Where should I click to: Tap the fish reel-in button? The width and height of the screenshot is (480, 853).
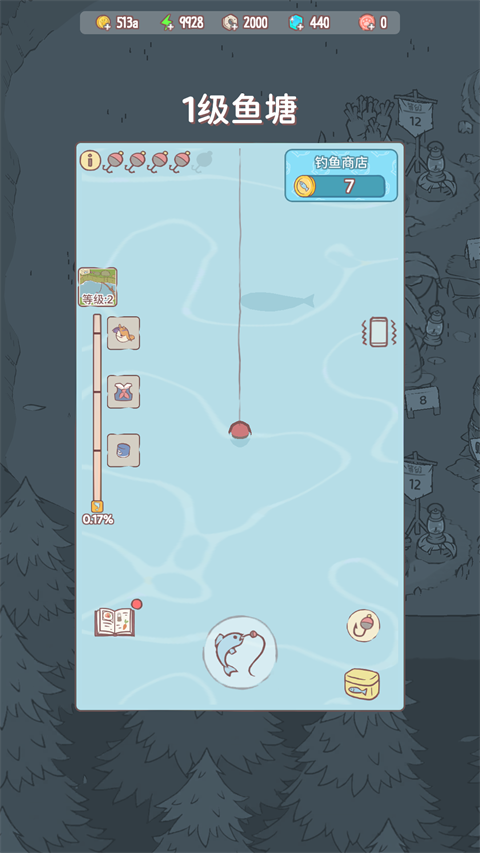[x=240, y=652]
